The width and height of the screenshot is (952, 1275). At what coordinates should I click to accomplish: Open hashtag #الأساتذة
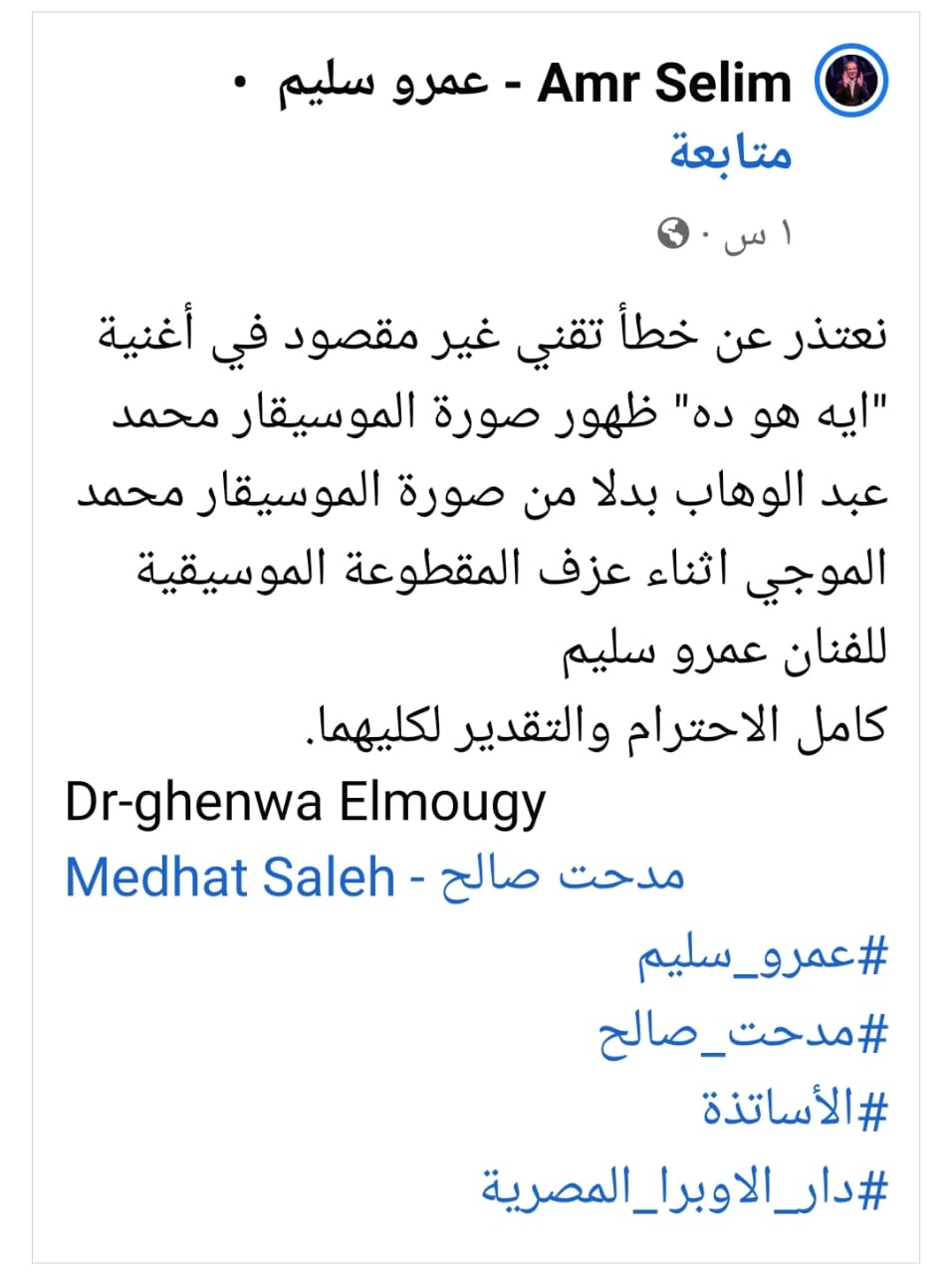(794, 1111)
